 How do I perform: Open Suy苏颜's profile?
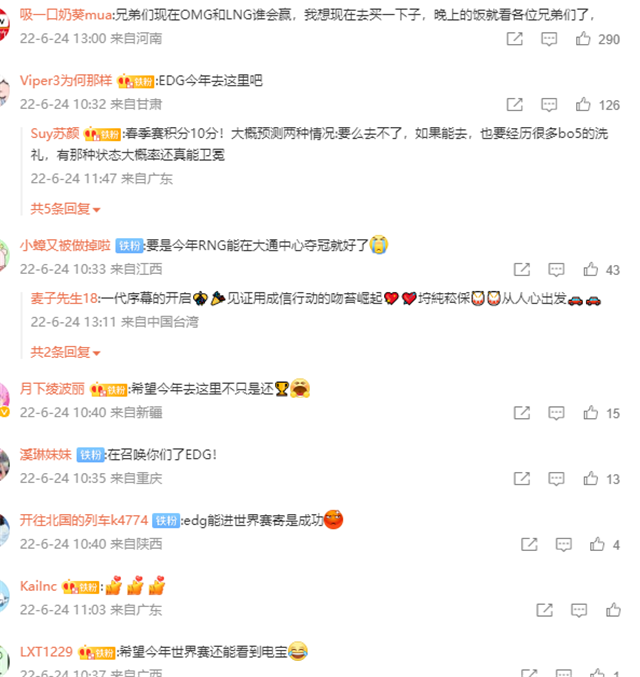click(x=55, y=133)
